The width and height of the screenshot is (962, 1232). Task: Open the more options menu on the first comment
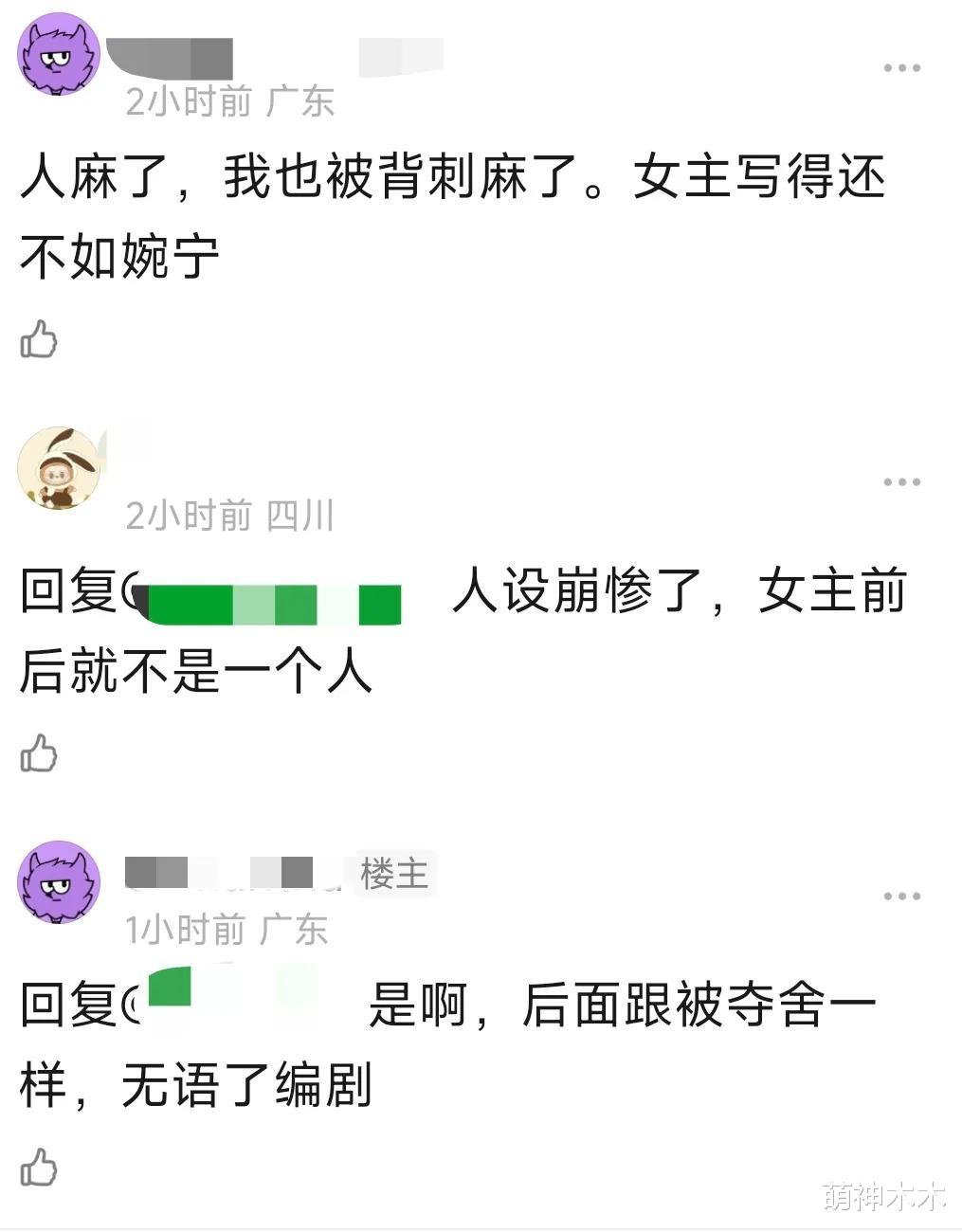(900, 67)
